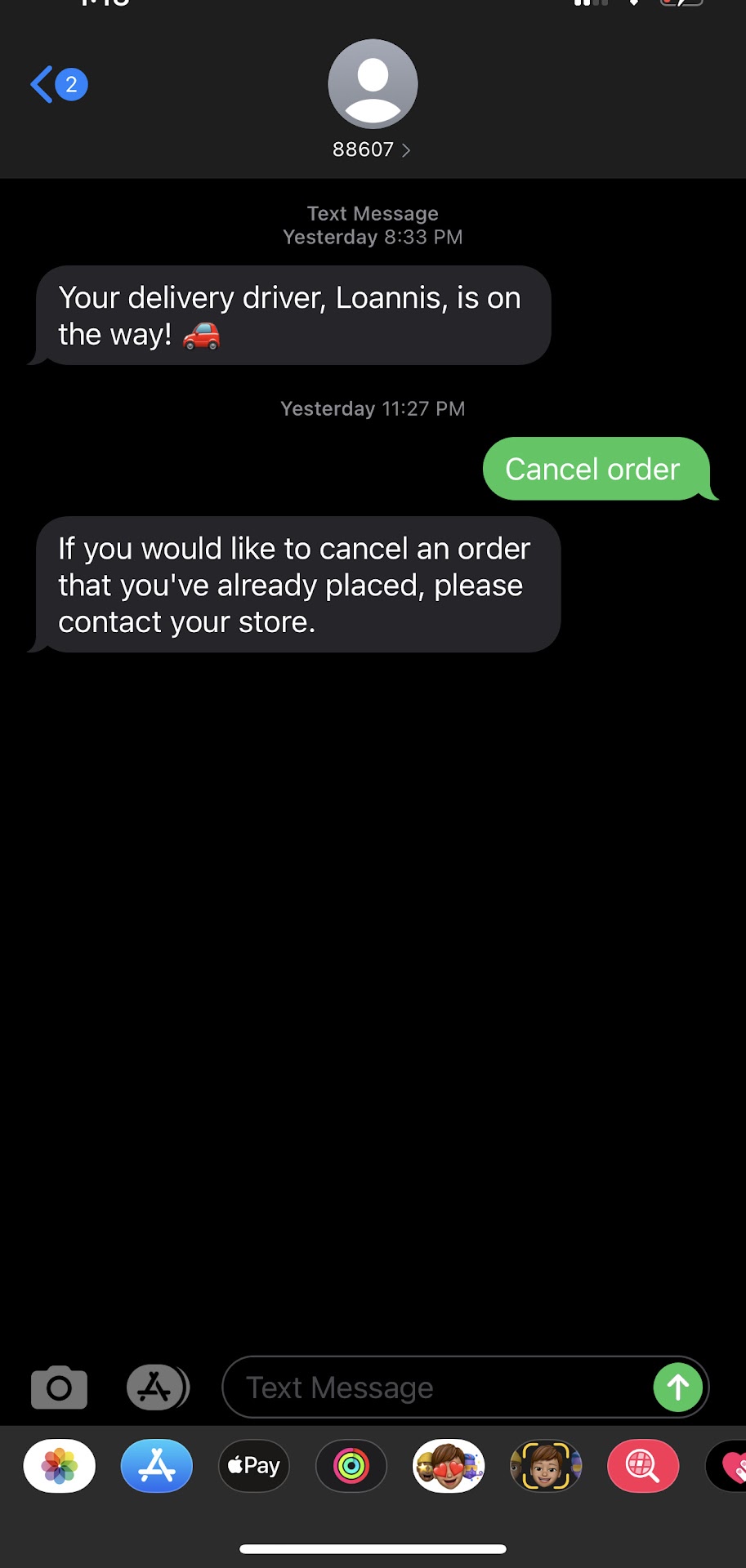This screenshot has height=1568, width=746.
Task: Open the Digital Touch heart app
Action: pyautogui.click(x=730, y=1466)
